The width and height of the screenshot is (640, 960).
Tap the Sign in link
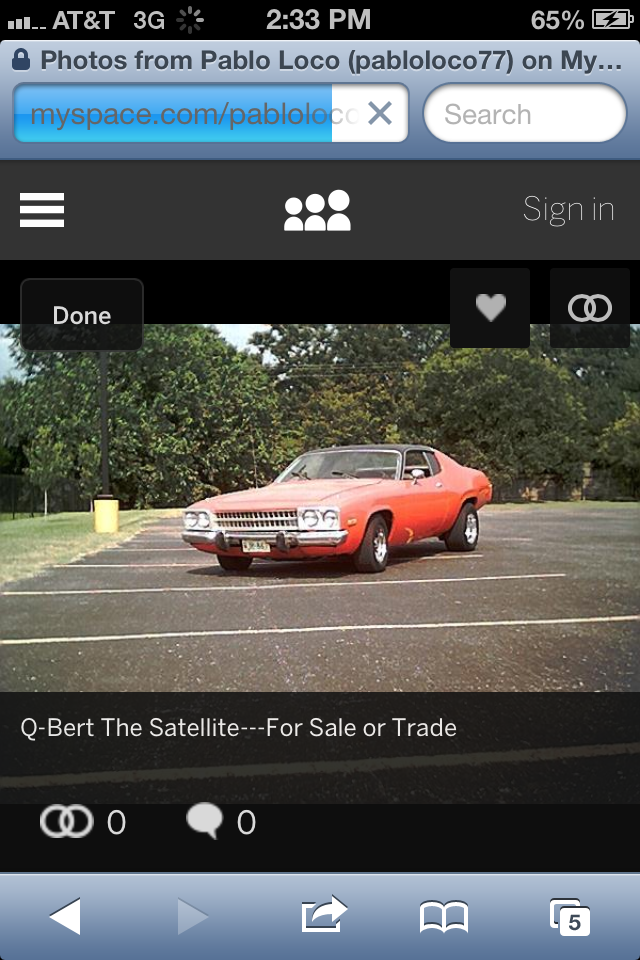click(568, 210)
